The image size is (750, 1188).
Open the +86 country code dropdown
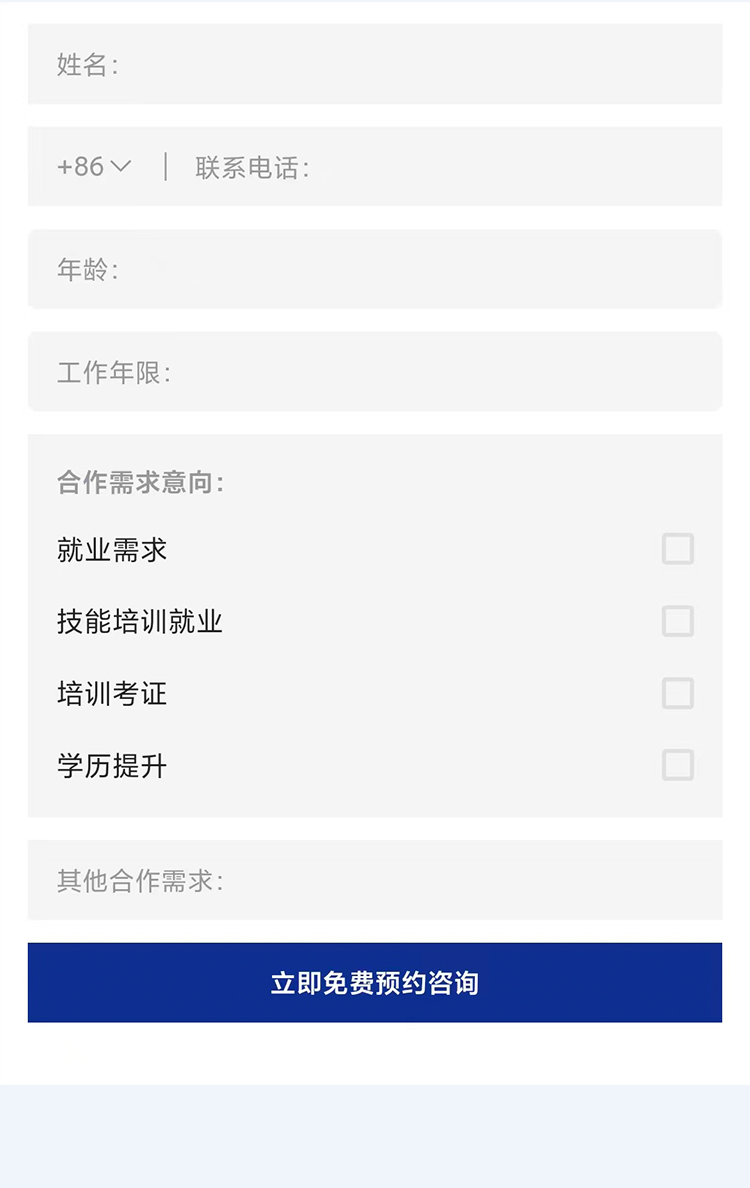(95, 167)
